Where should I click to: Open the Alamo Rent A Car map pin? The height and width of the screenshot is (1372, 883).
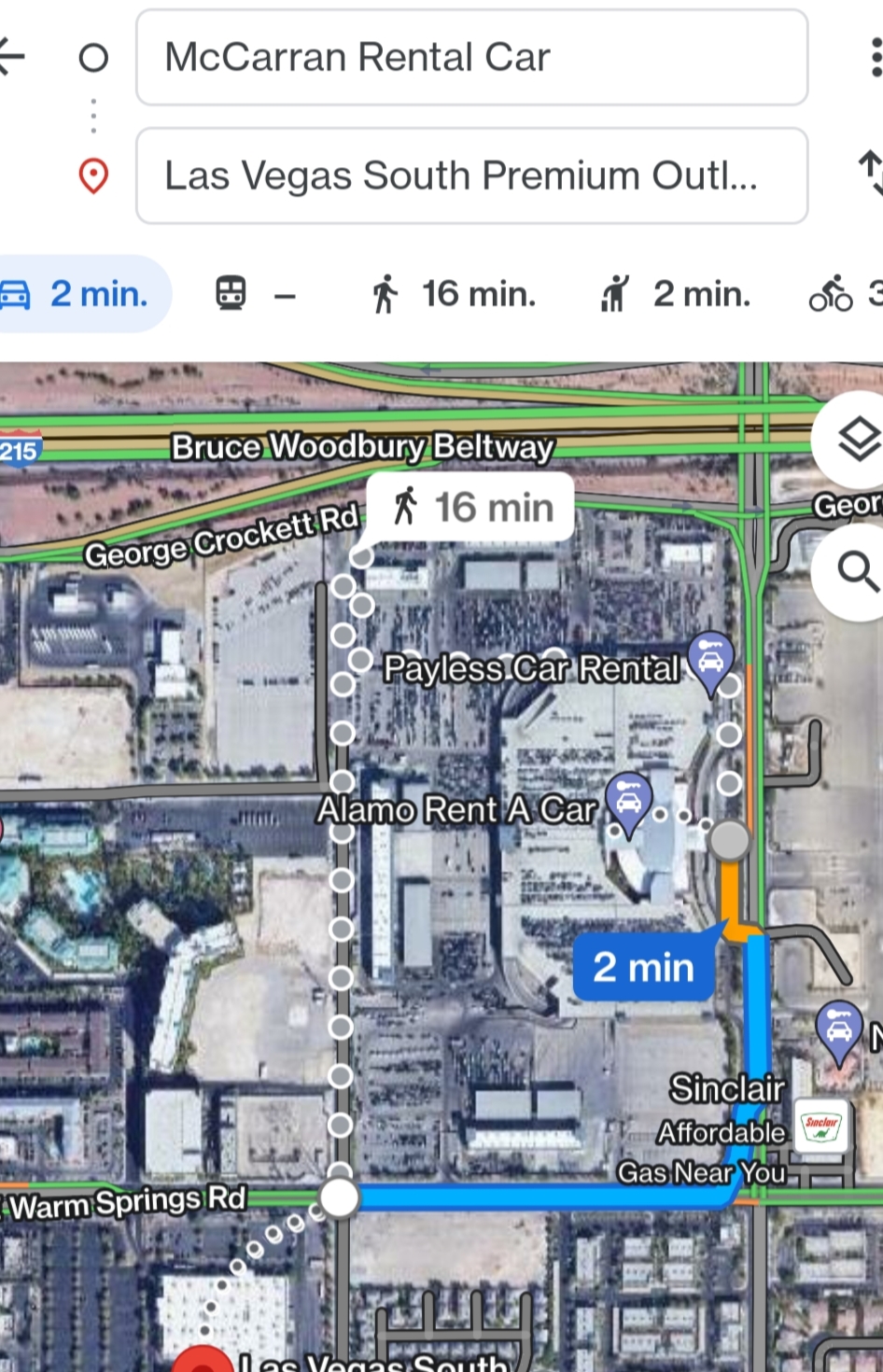click(x=628, y=801)
